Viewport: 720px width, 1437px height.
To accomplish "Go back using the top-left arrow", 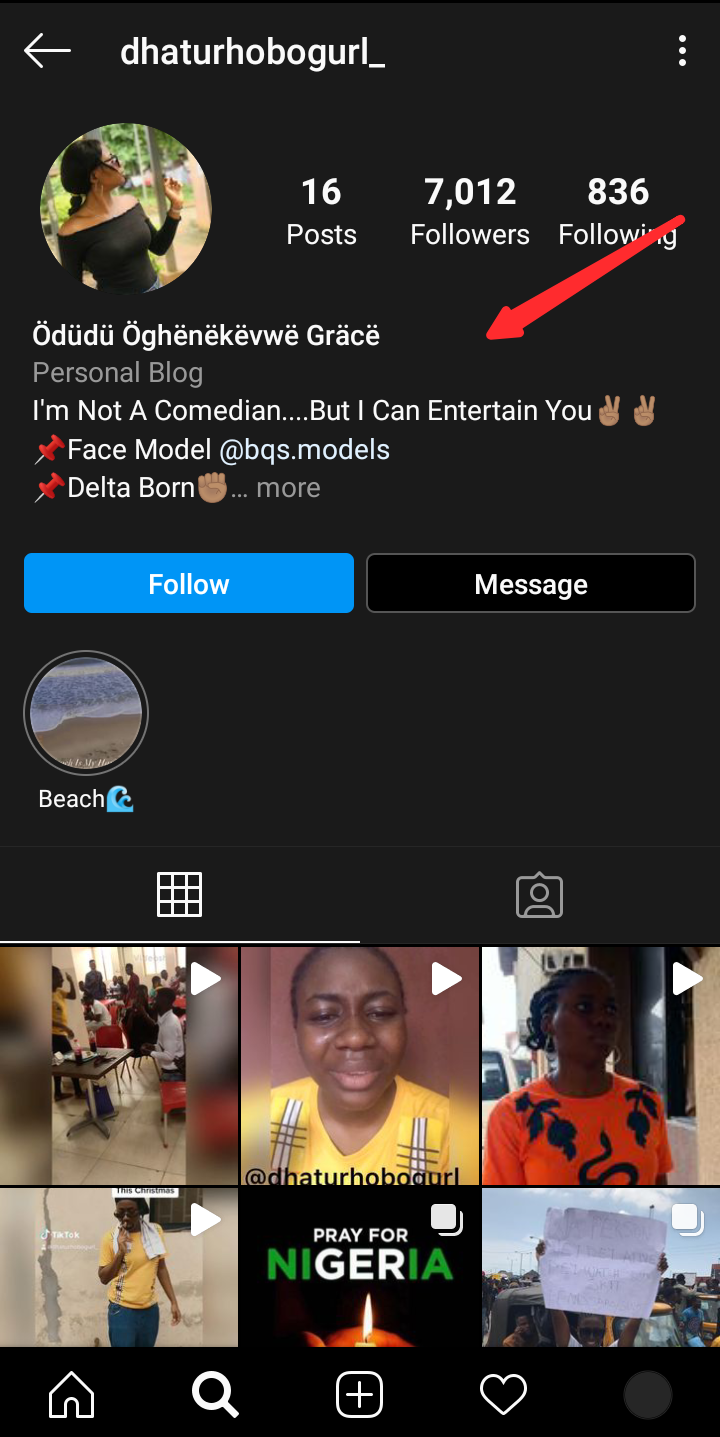I will (47, 51).
